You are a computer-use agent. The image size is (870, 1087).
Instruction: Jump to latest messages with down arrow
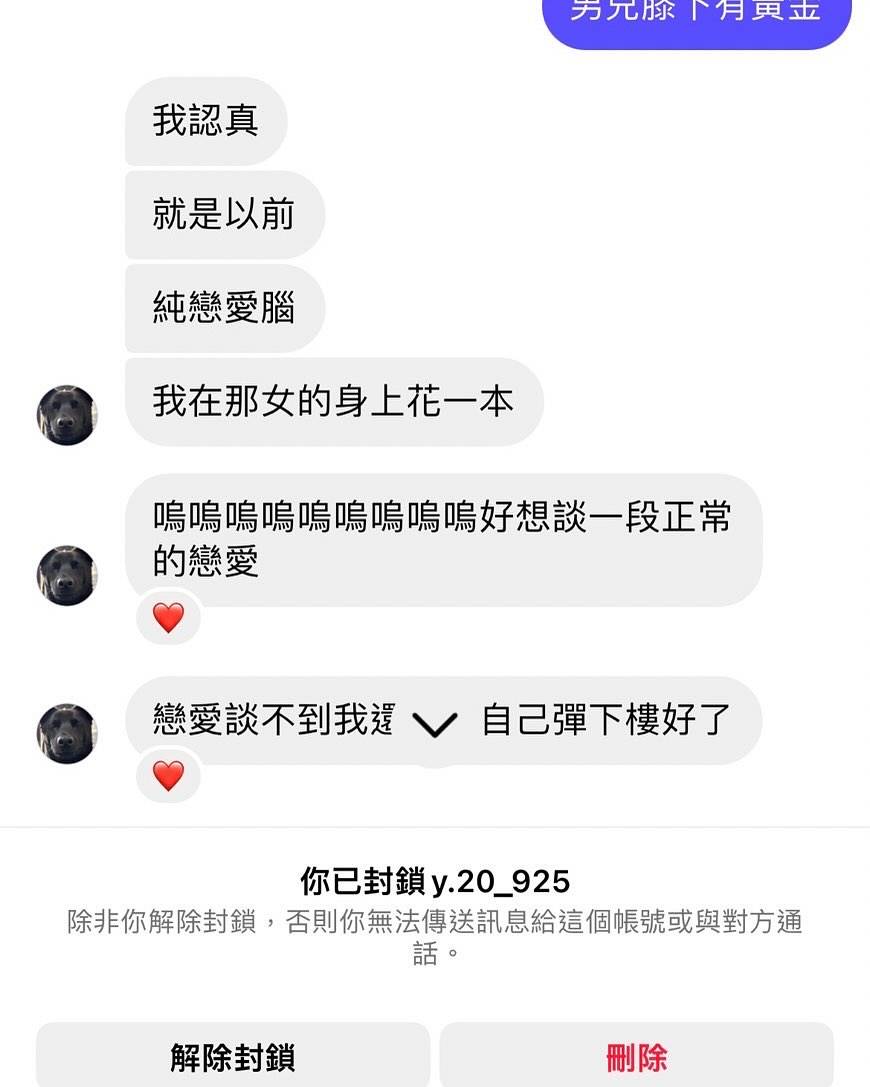[x=434, y=723]
